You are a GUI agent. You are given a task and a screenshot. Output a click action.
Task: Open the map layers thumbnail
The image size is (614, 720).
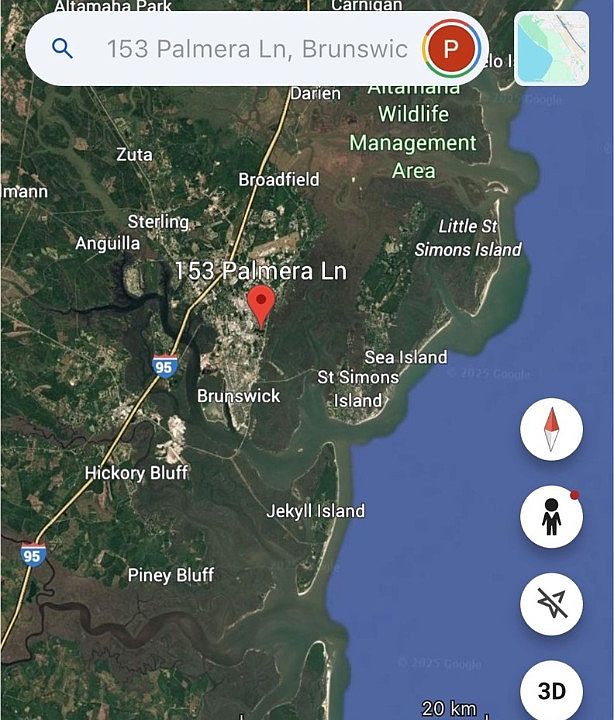coord(551,49)
